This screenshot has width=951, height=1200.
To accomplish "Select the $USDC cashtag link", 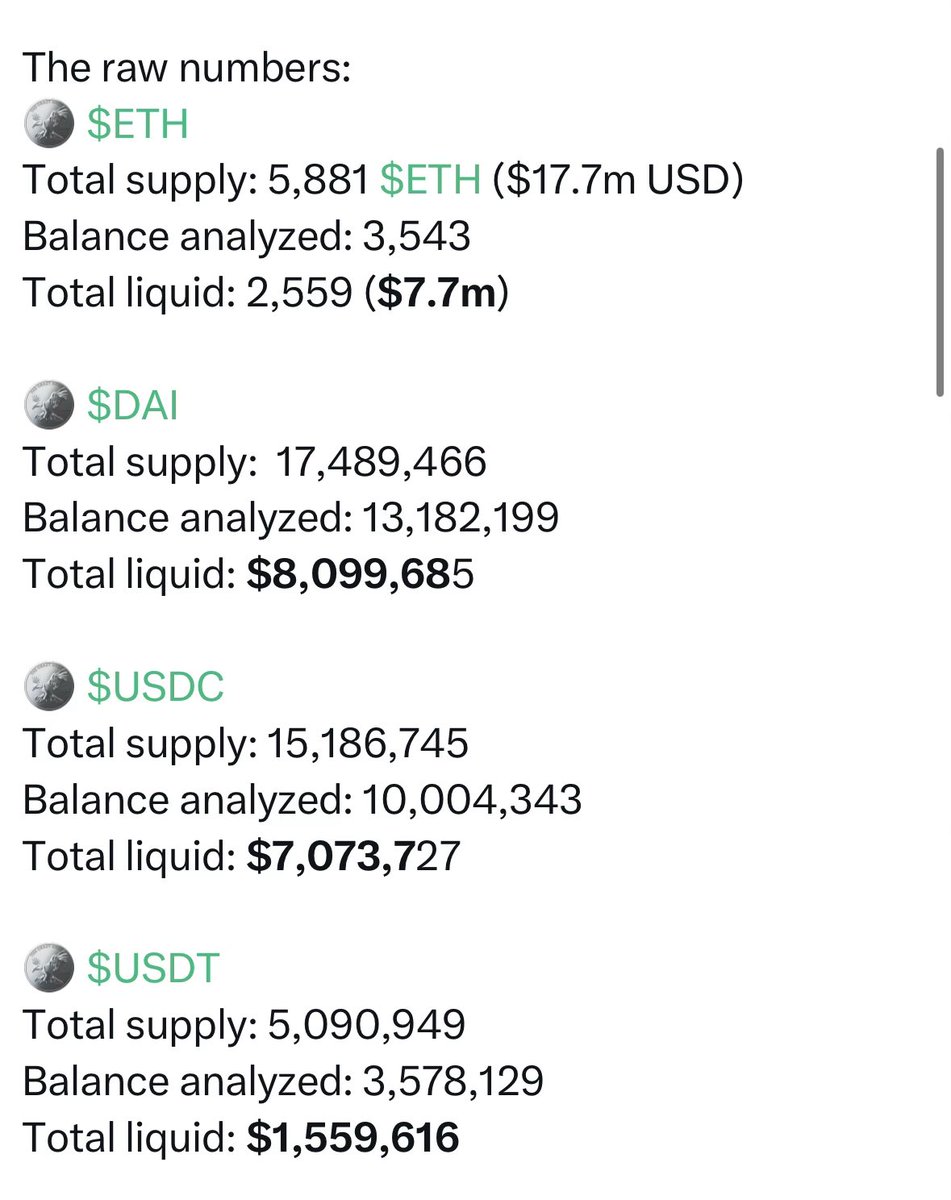I will [x=155, y=688].
